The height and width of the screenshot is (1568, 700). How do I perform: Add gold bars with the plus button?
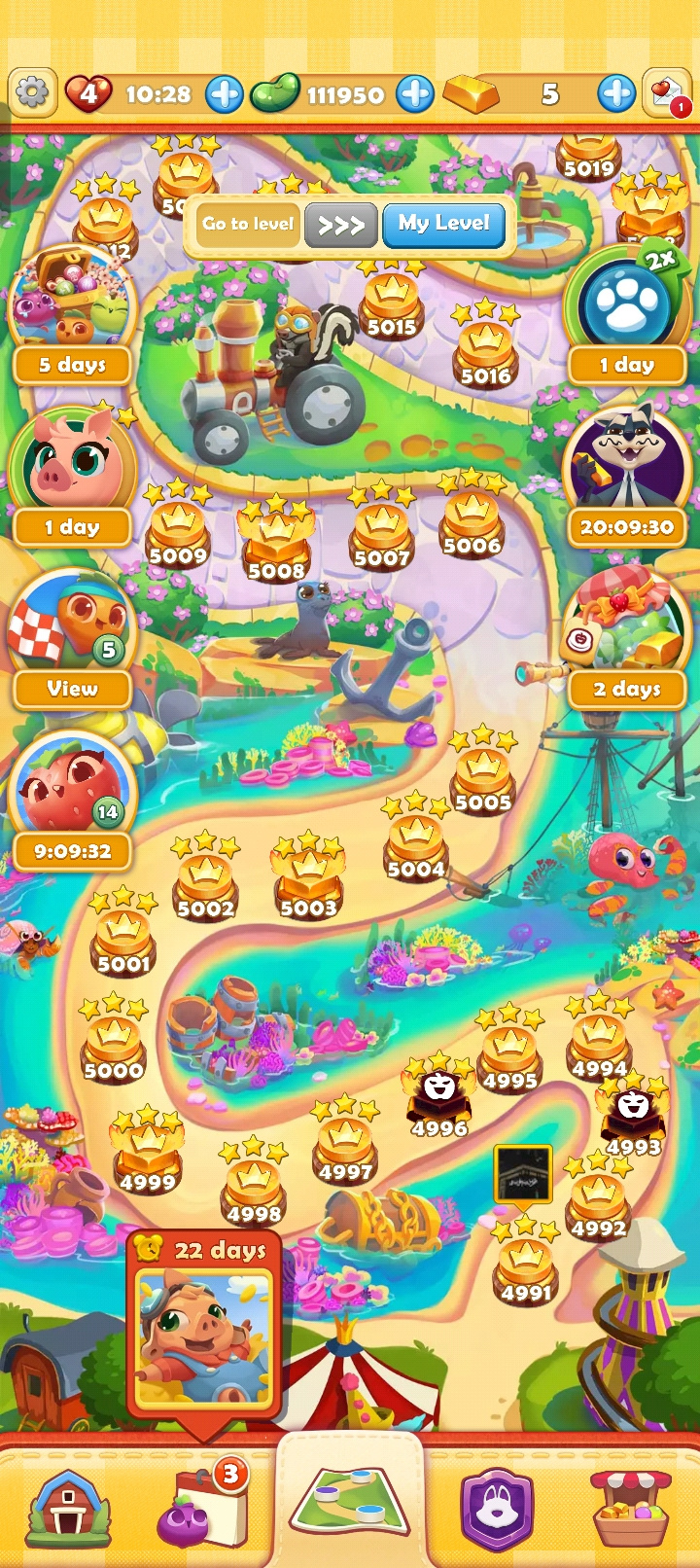point(616,94)
